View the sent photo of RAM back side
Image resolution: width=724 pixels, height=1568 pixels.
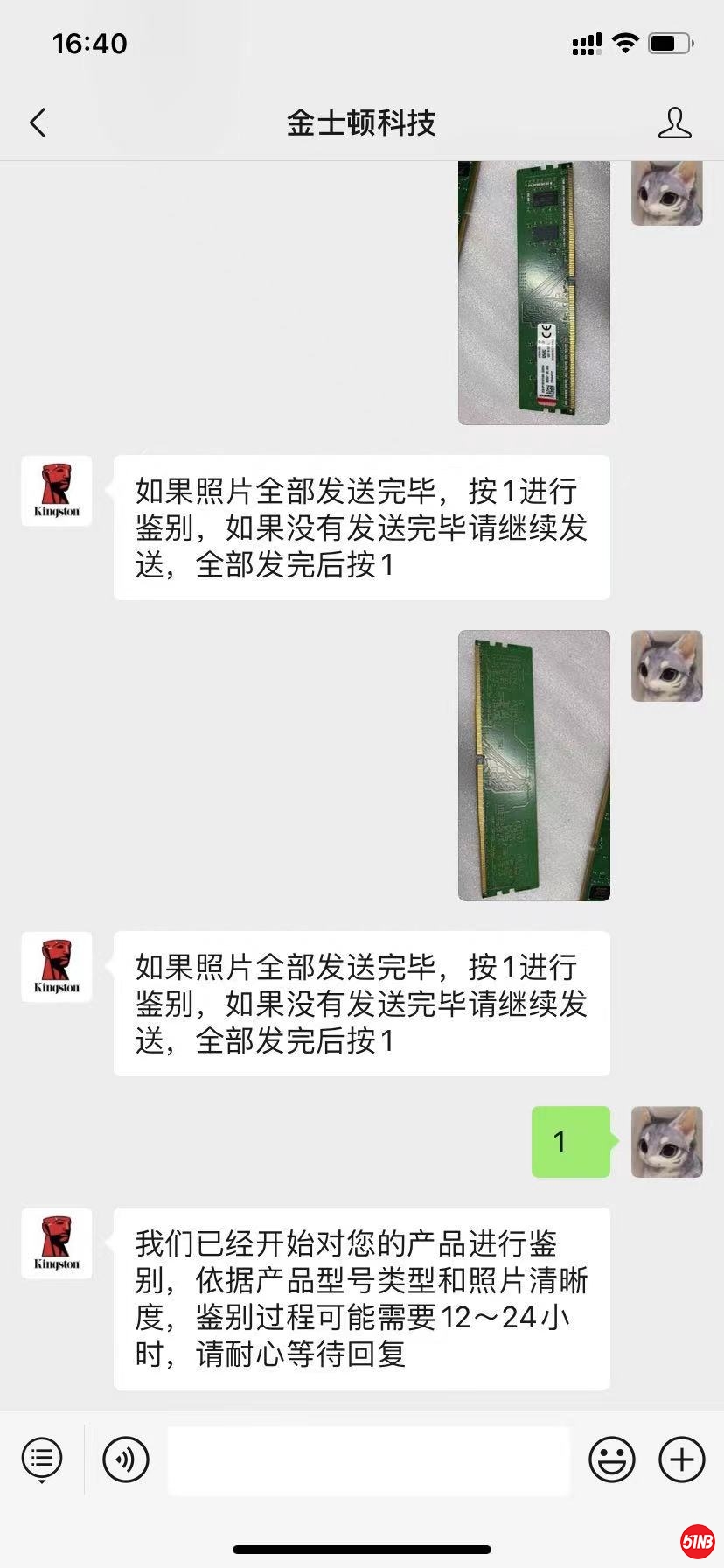pos(533,766)
